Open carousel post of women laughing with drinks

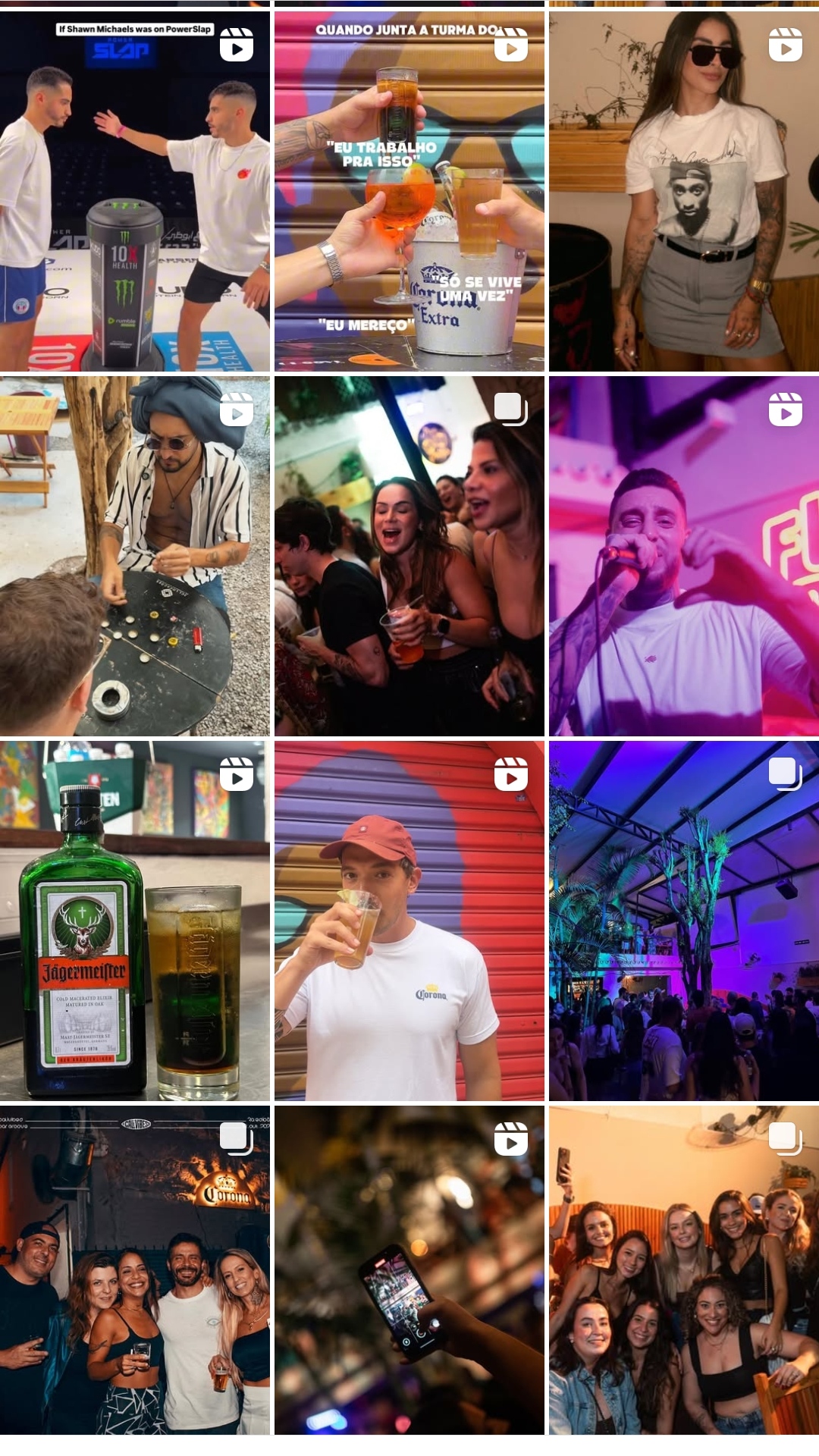[x=409, y=556]
